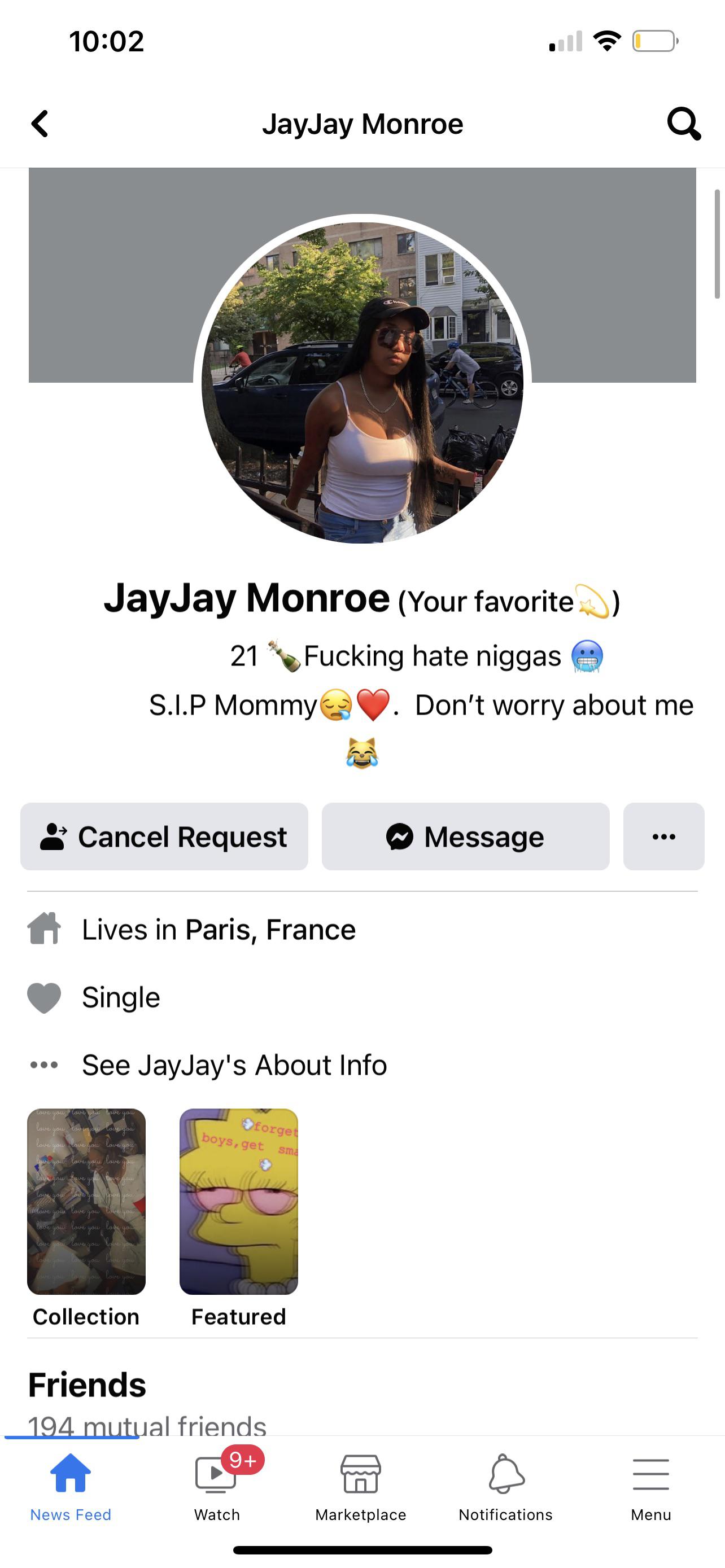Expand See JayJay's About Info
The height and width of the screenshot is (1568, 725).
[x=234, y=1065]
